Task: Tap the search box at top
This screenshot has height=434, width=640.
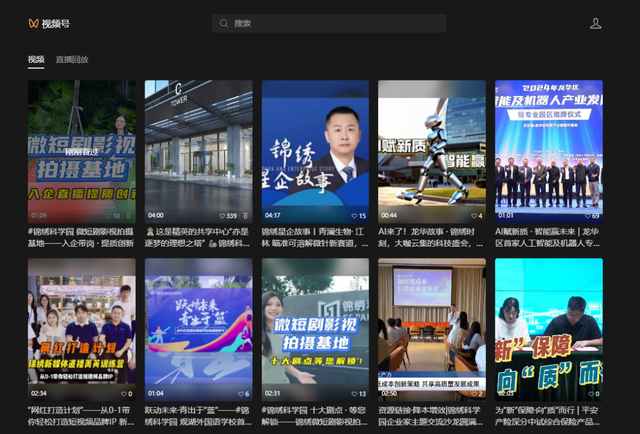Action: pos(329,23)
